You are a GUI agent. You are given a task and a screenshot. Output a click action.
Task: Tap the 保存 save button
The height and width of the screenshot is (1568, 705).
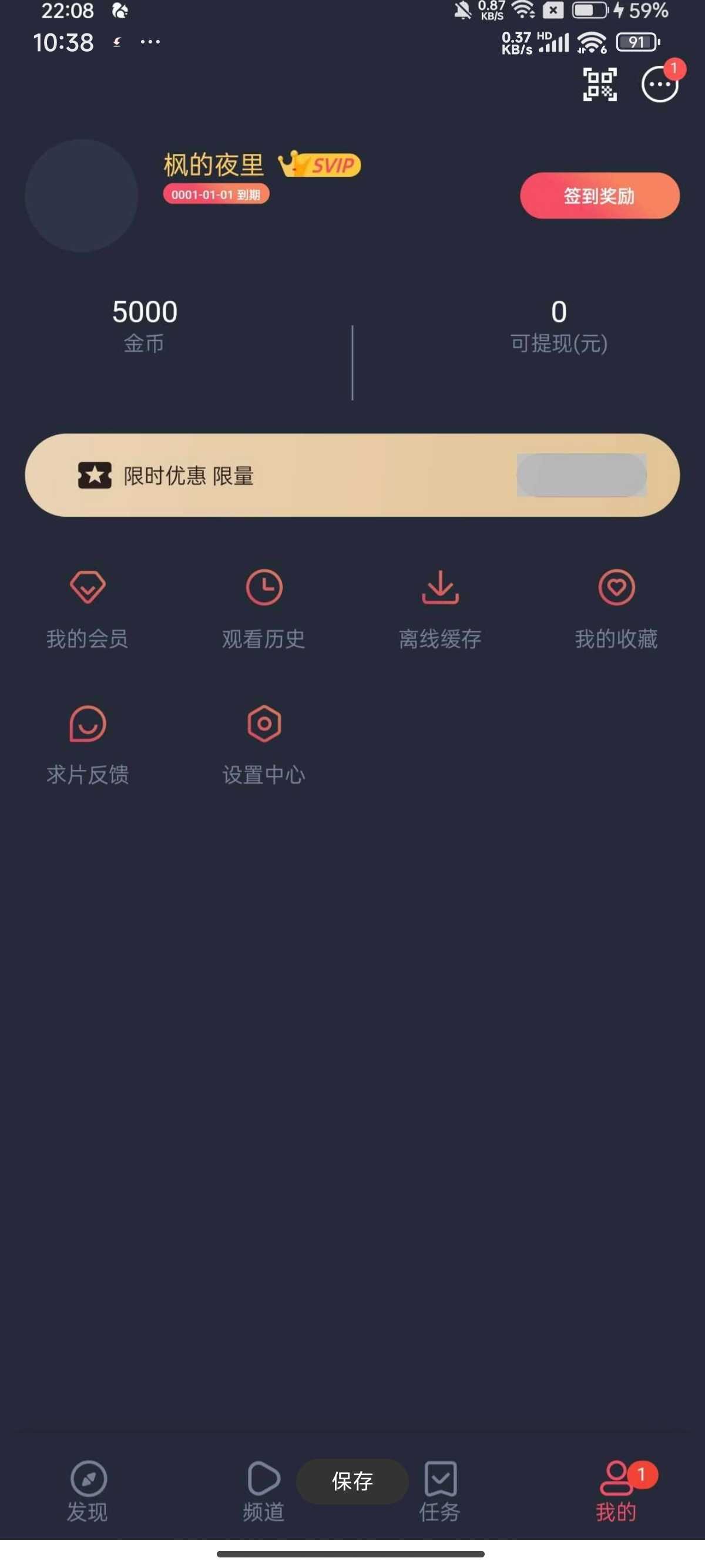coord(352,1481)
